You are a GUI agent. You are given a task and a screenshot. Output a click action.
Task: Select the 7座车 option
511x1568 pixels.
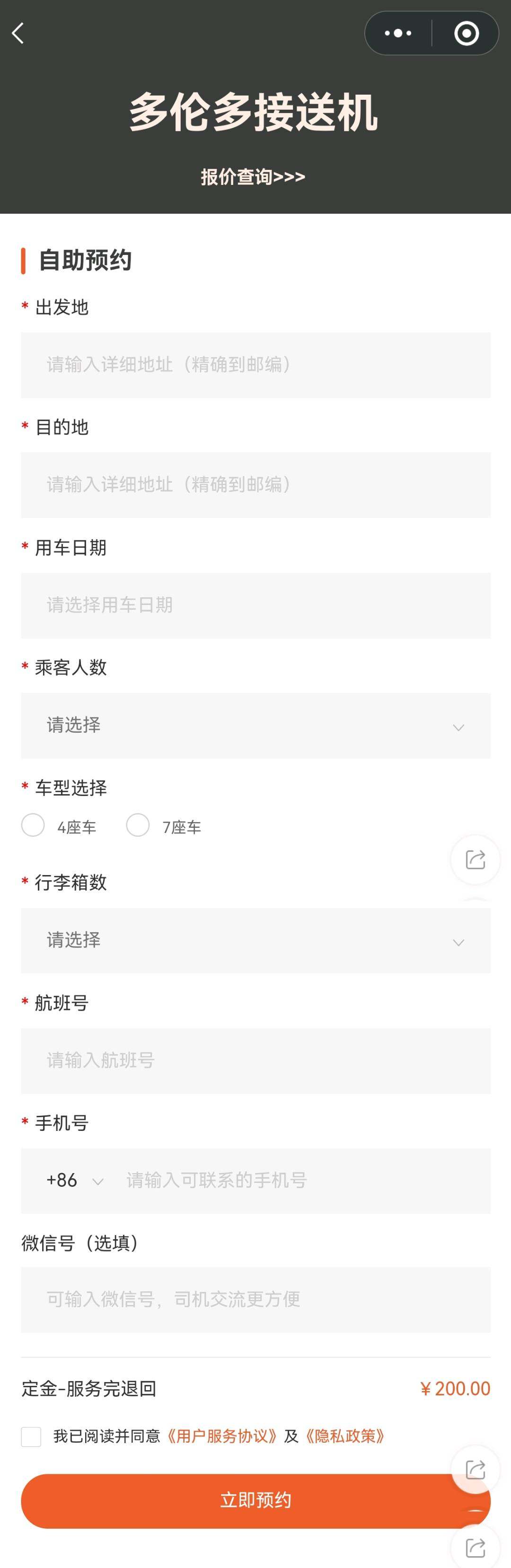pos(138,825)
